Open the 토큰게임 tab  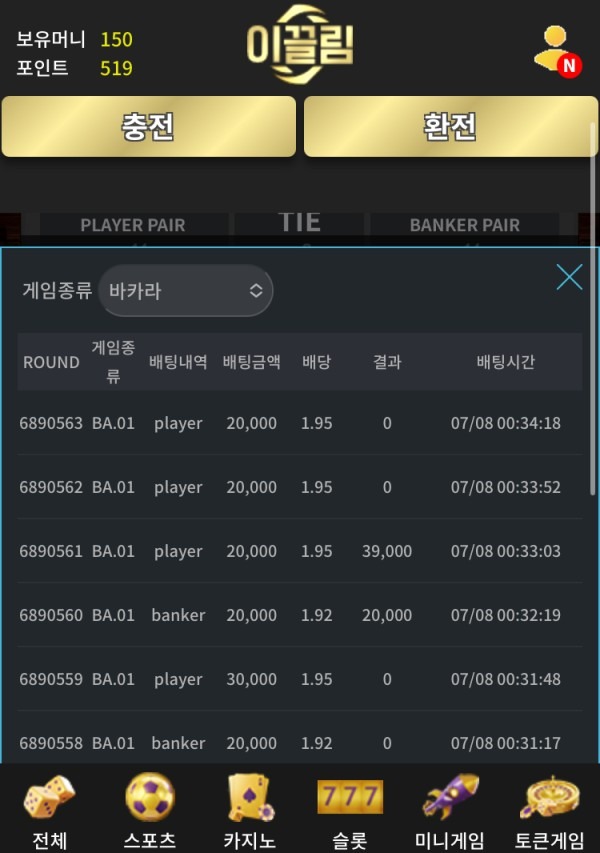pyautogui.click(x=550, y=810)
